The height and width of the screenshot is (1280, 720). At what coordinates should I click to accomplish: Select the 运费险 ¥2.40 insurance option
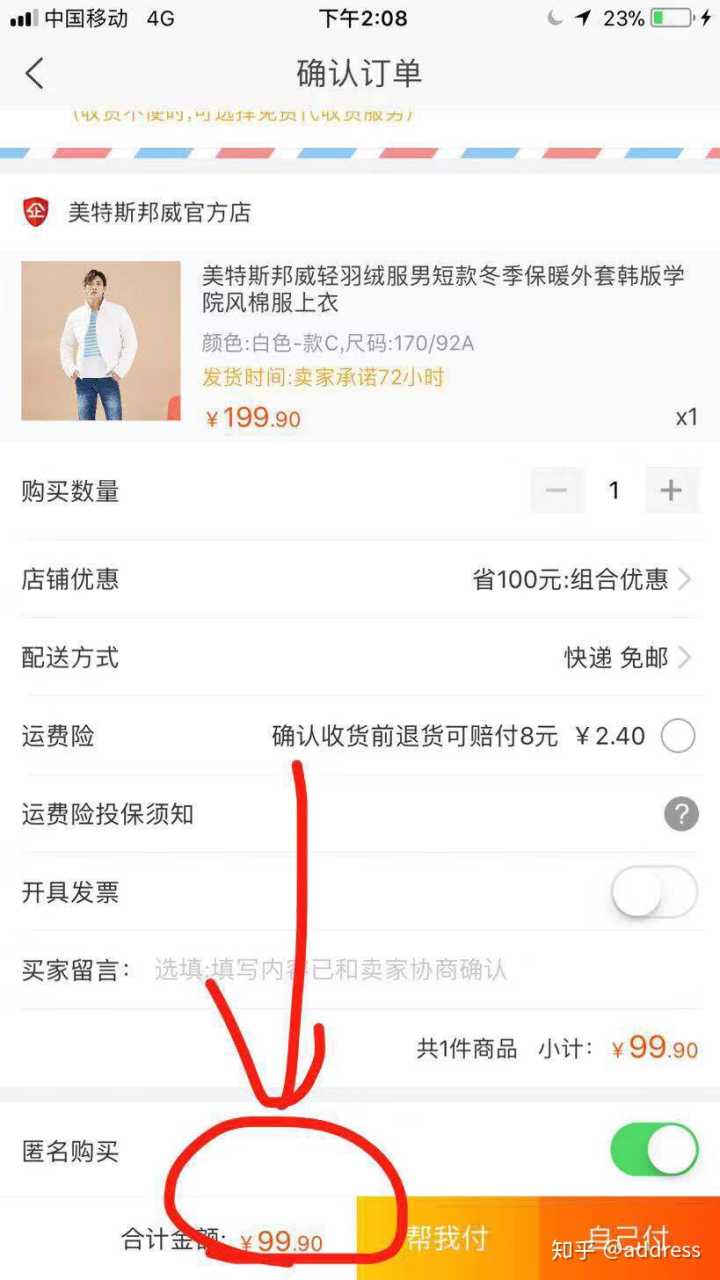coord(678,737)
